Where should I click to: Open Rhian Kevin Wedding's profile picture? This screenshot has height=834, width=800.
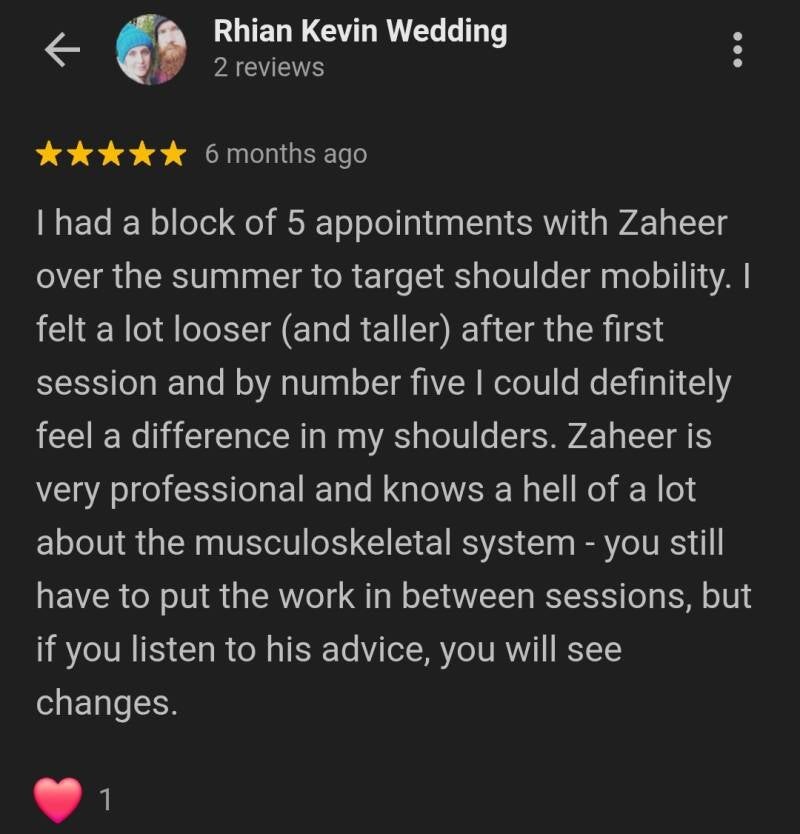coord(151,49)
